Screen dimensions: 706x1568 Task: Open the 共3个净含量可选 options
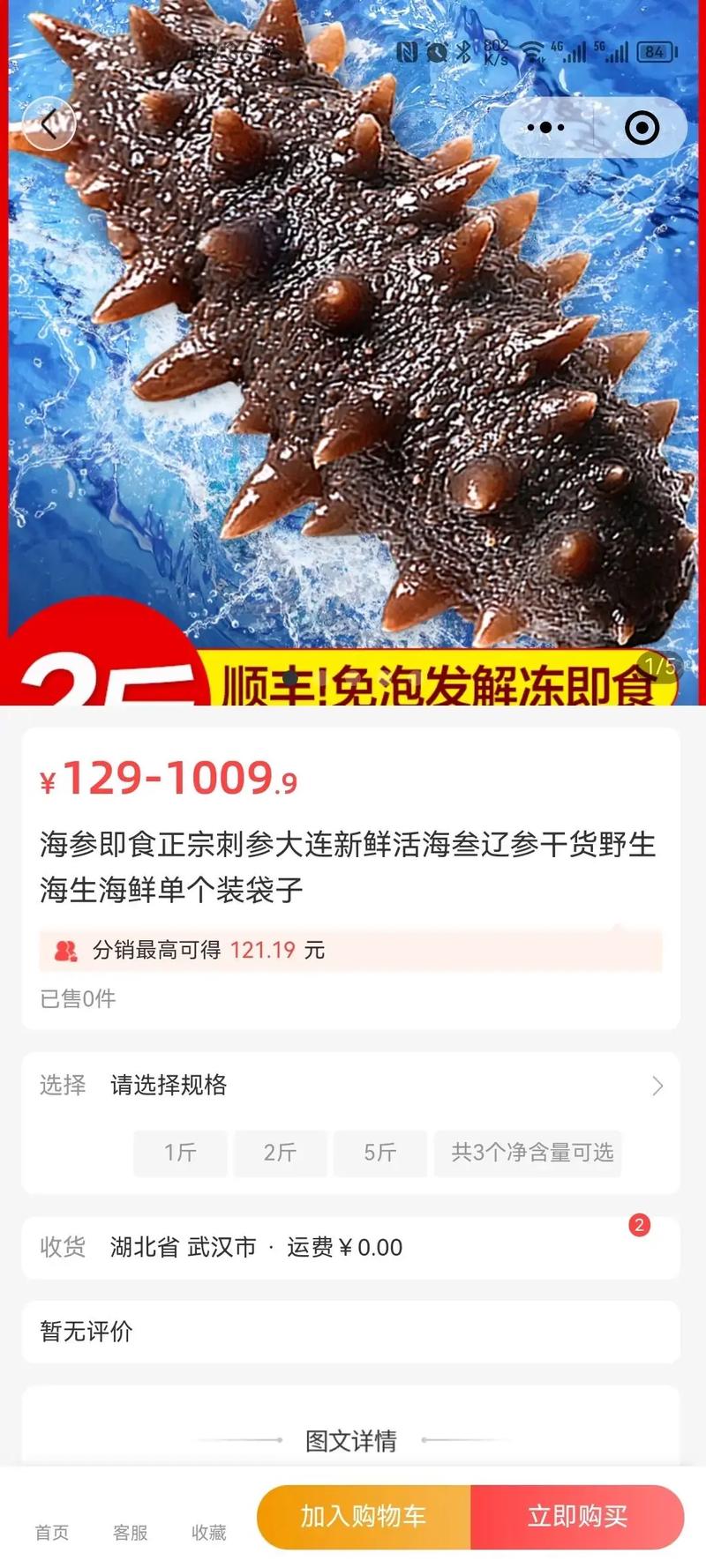tap(527, 1153)
